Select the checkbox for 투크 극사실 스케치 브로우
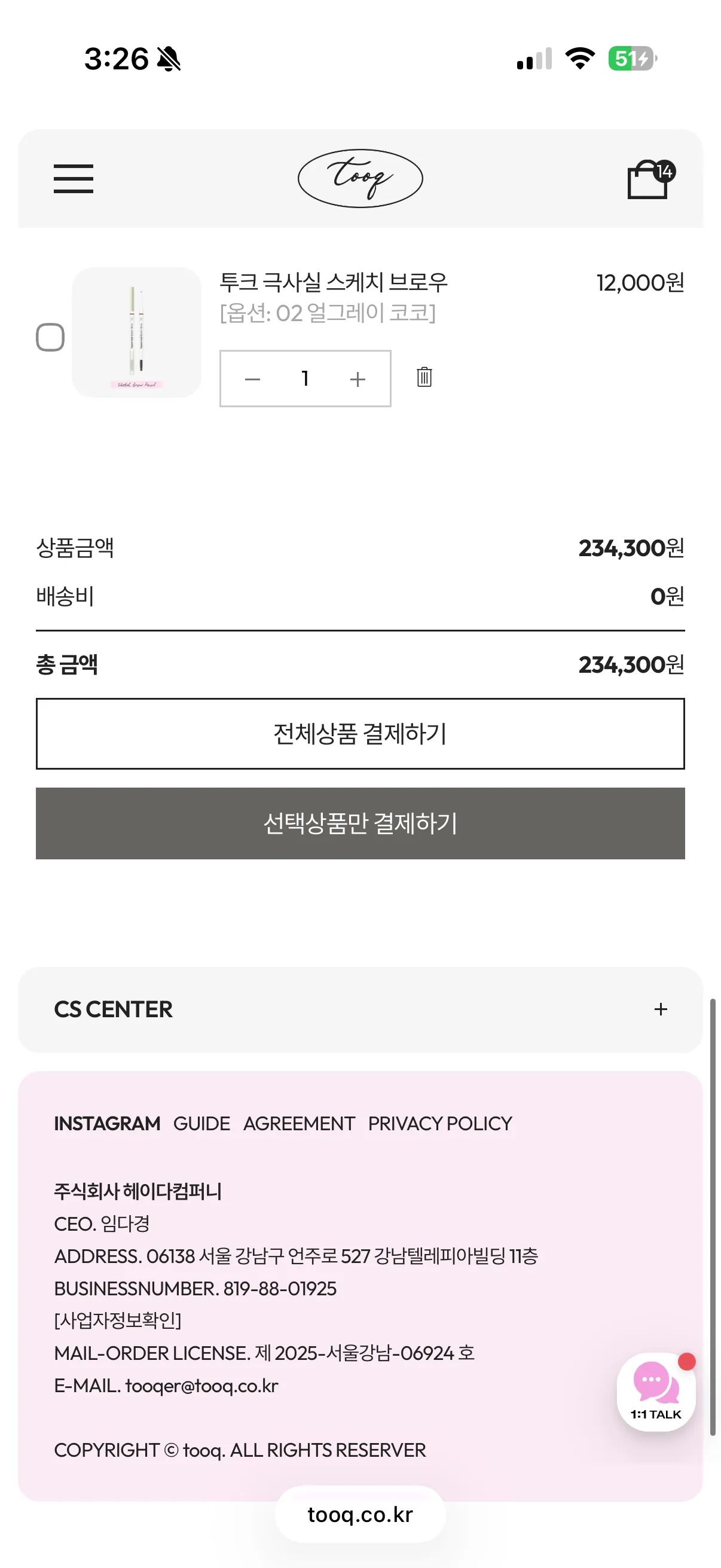The width and height of the screenshot is (721, 1568). [x=50, y=337]
